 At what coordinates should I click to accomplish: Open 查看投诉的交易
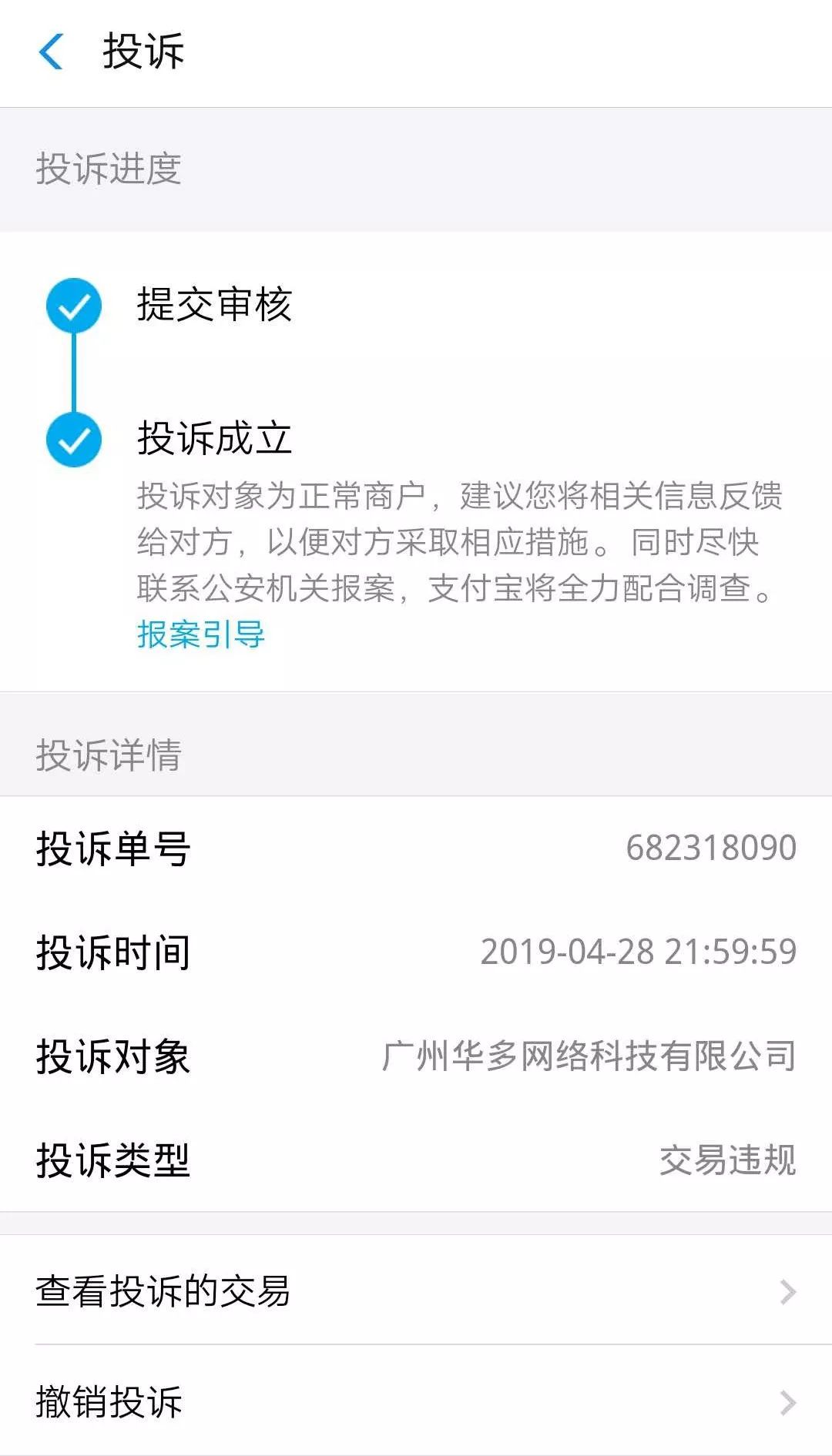point(416,1291)
